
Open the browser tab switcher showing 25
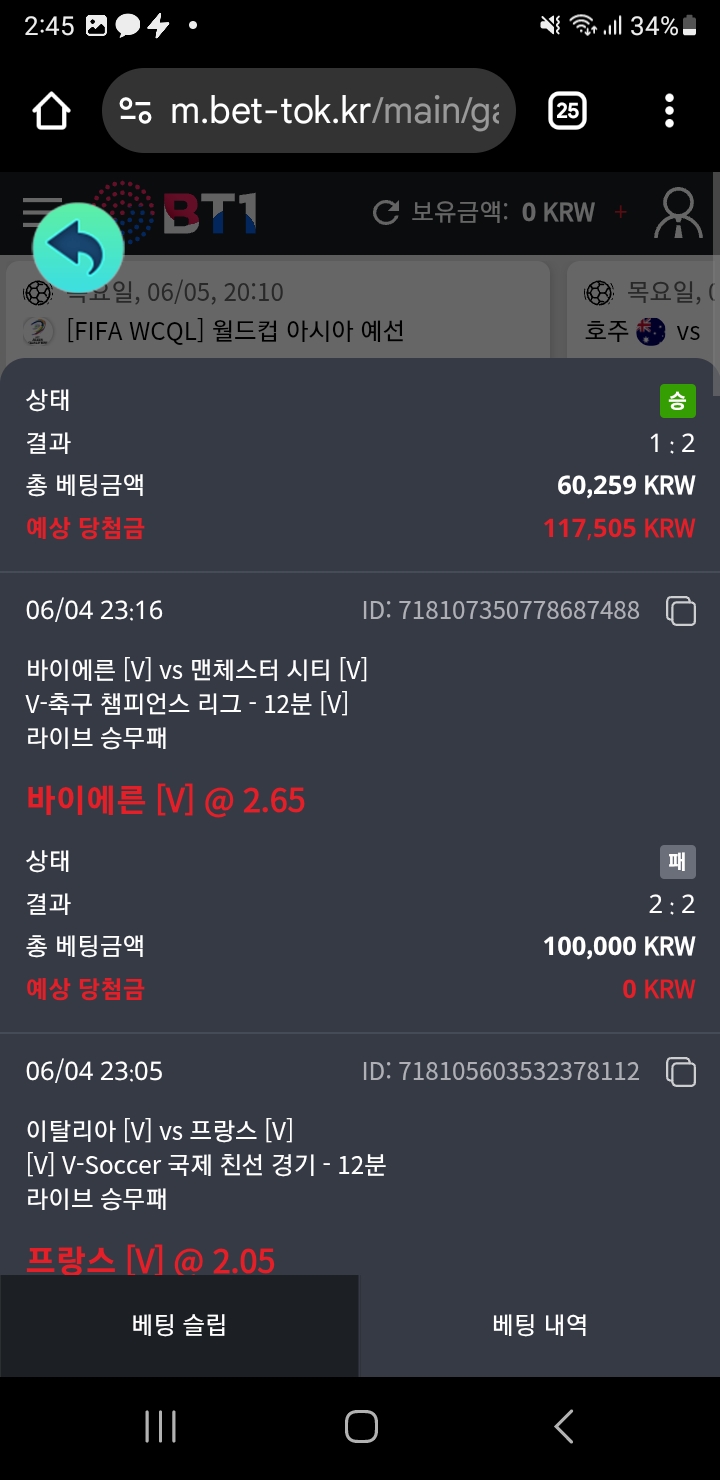[x=567, y=110]
